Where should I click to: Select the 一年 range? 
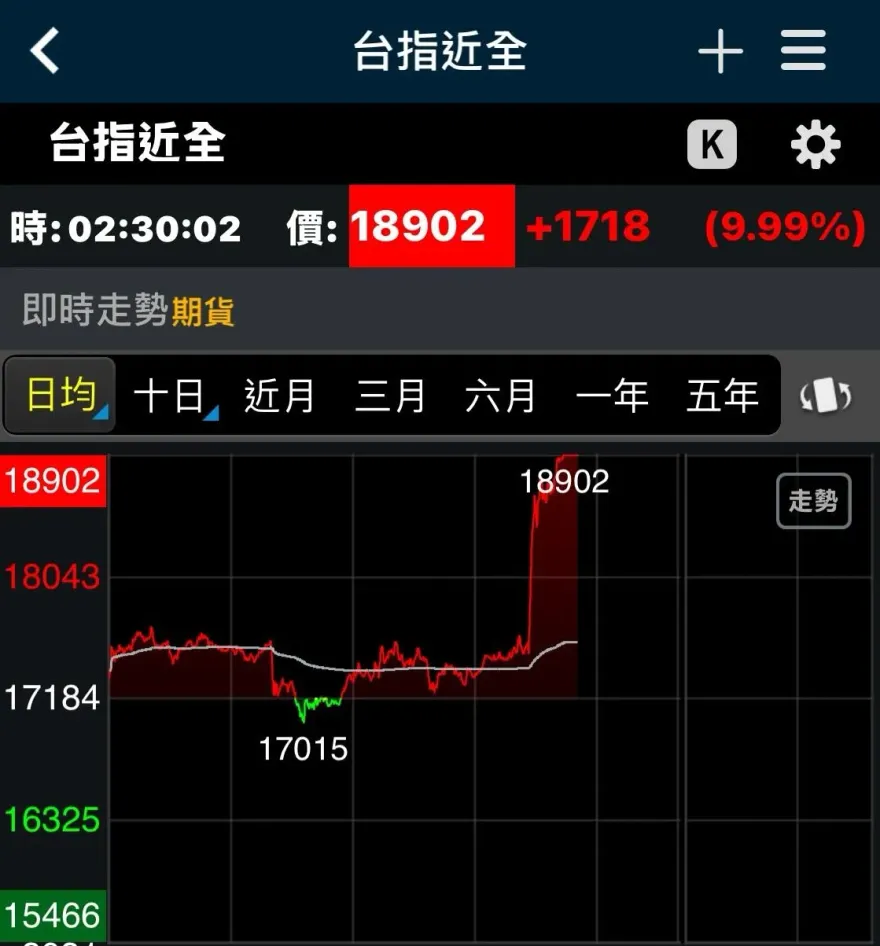coord(612,396)
